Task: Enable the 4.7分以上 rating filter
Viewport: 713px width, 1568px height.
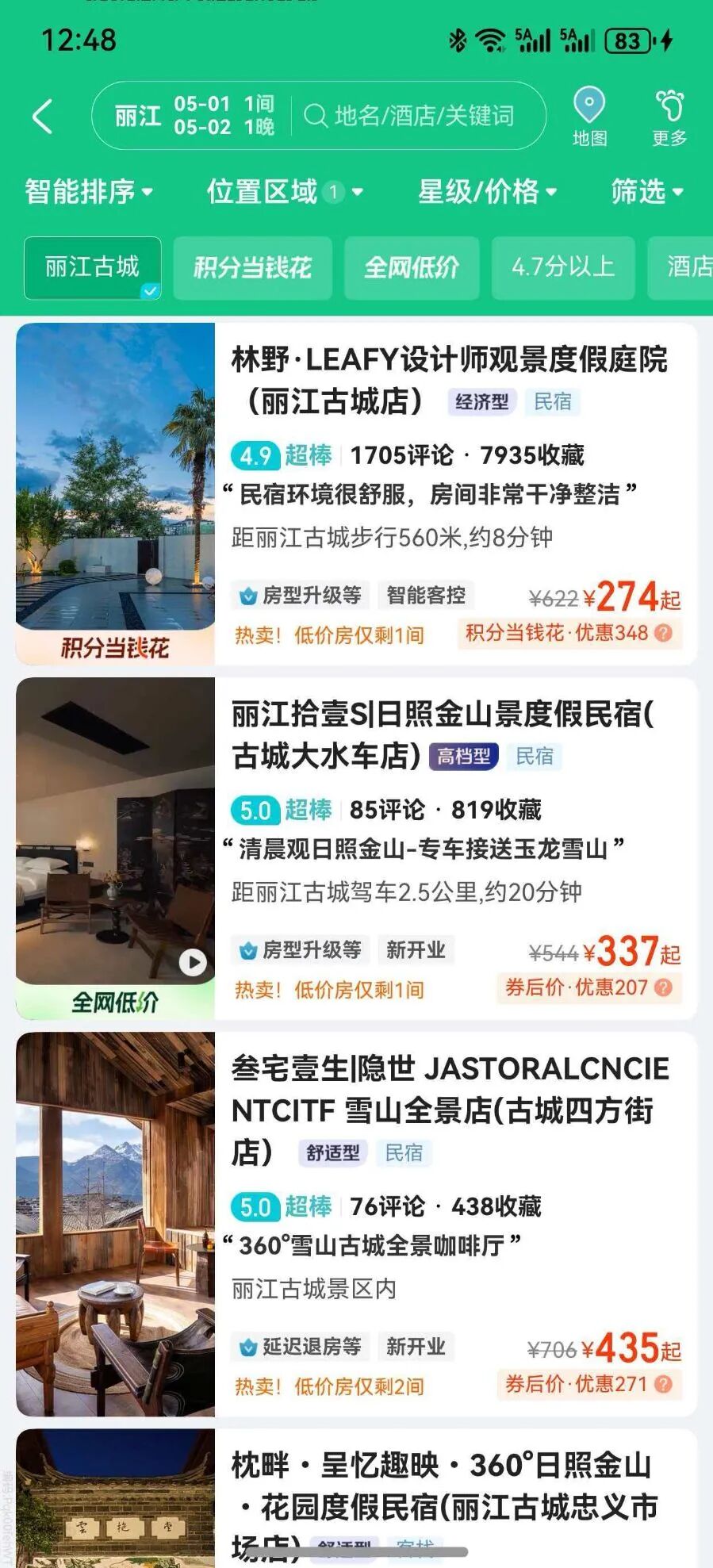Action: (x=563, y=267)
